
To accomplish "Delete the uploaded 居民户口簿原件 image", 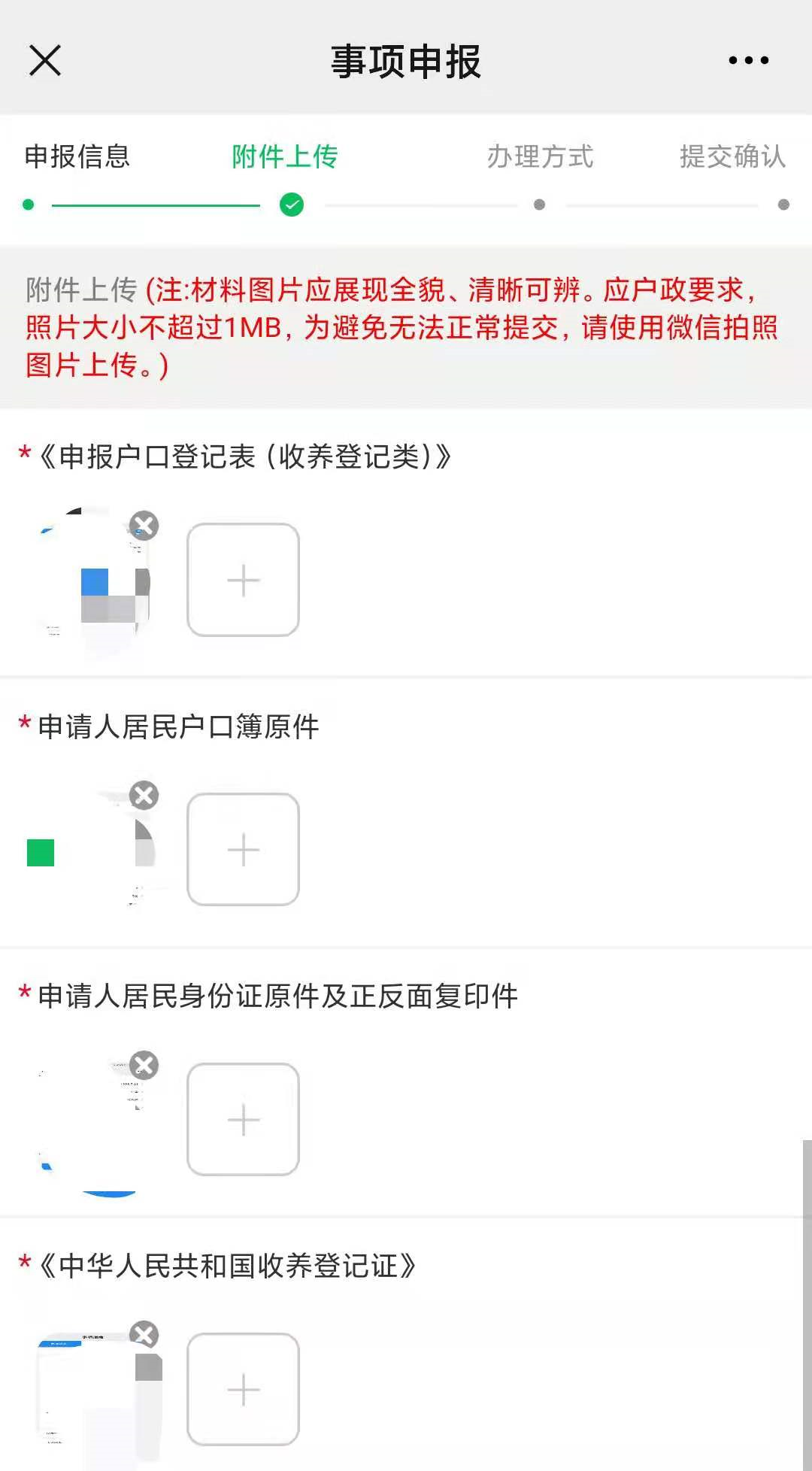I will [144, 795].
